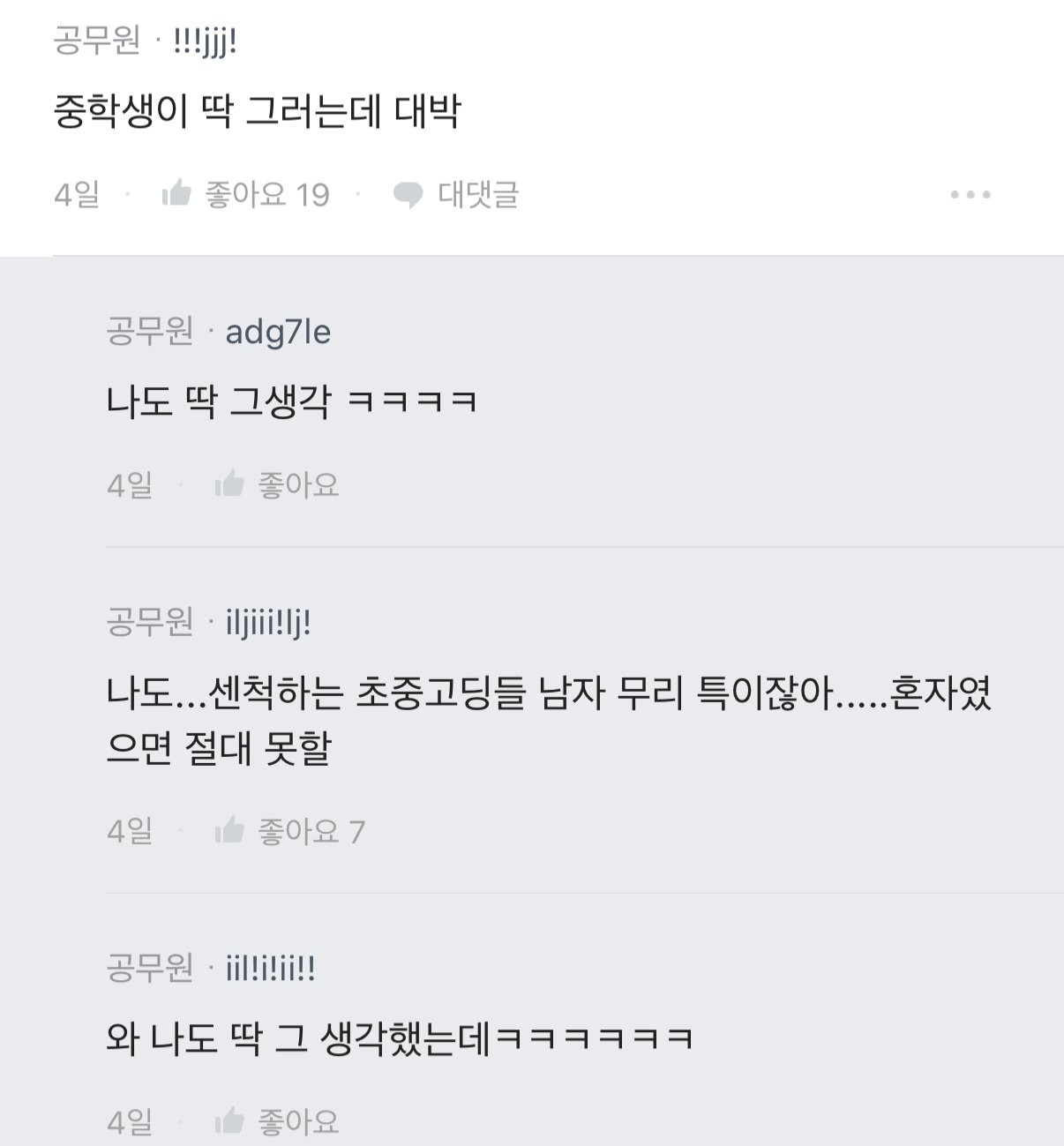This screenshot has width=1064, height=1146.
Task: Like adg7le's reply
Action: click(x=277, y=484)
